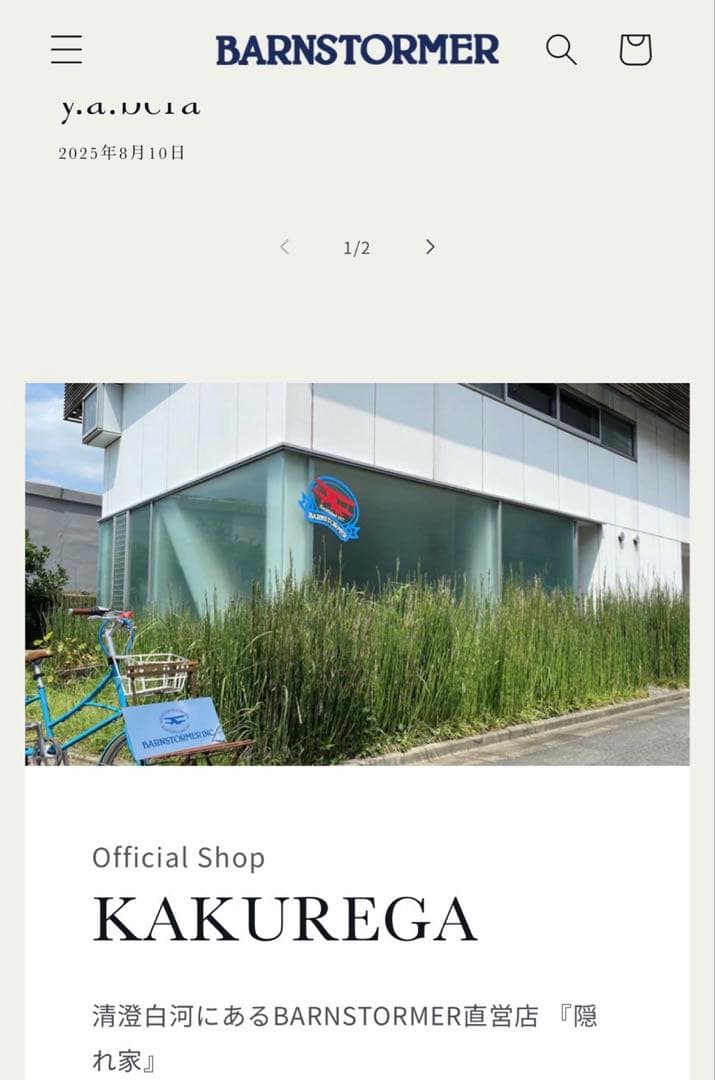Go to the previous slide
Viewport: 715px width, 1080px height.
284,247
